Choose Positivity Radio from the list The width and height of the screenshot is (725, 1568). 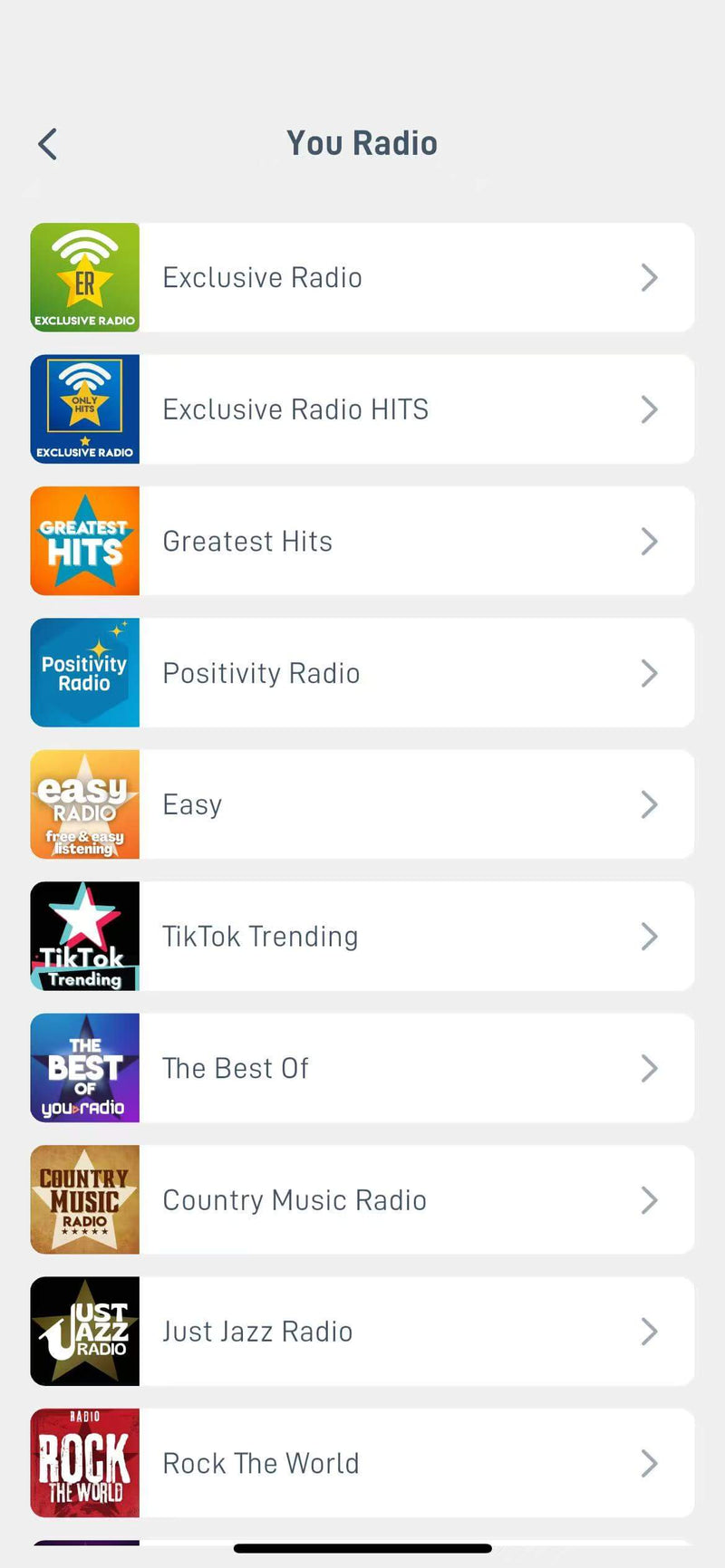click(x=362, y=673)
